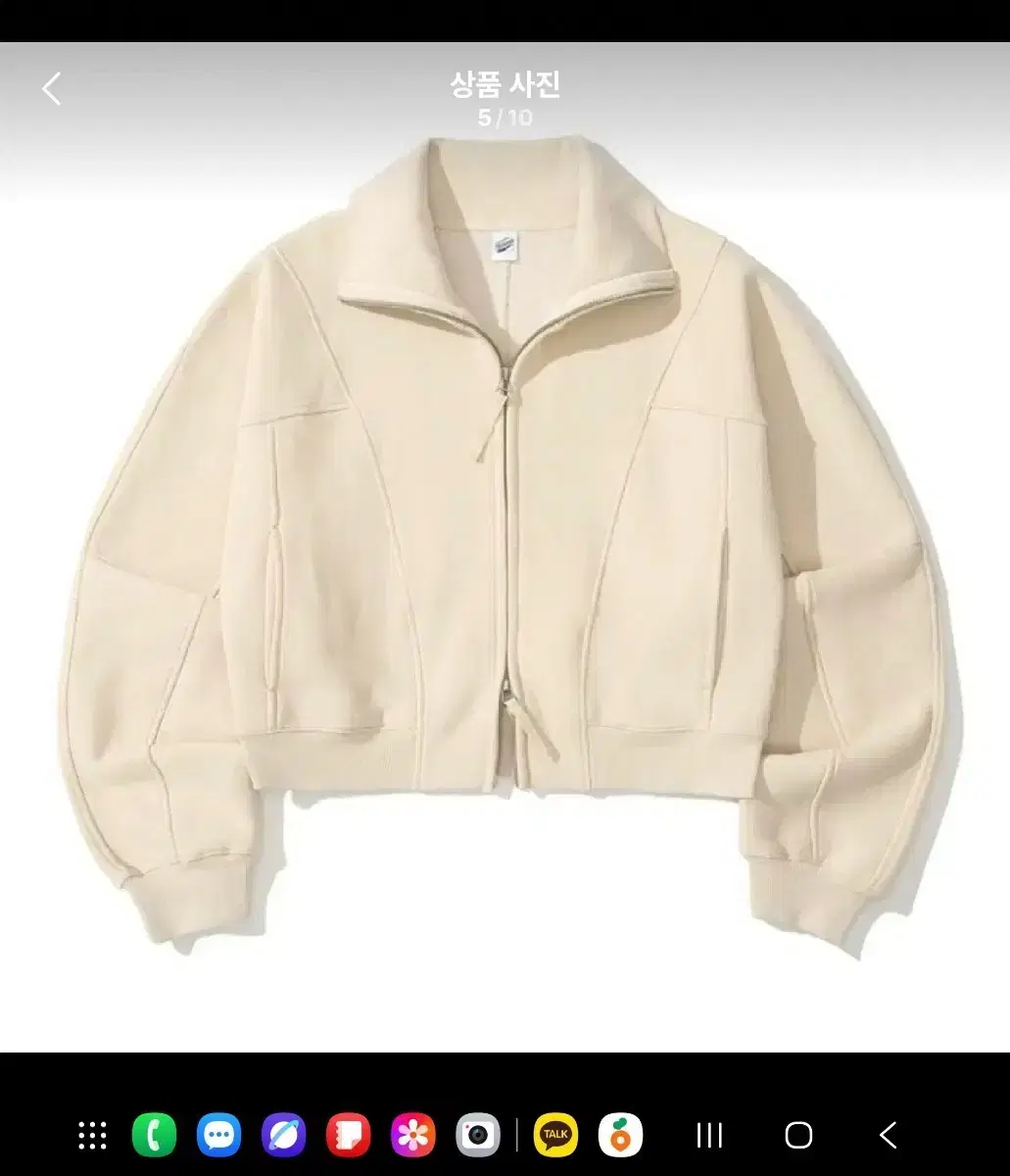
Task: Tap the Recents navigation button
Action: tap(708, 1137)
